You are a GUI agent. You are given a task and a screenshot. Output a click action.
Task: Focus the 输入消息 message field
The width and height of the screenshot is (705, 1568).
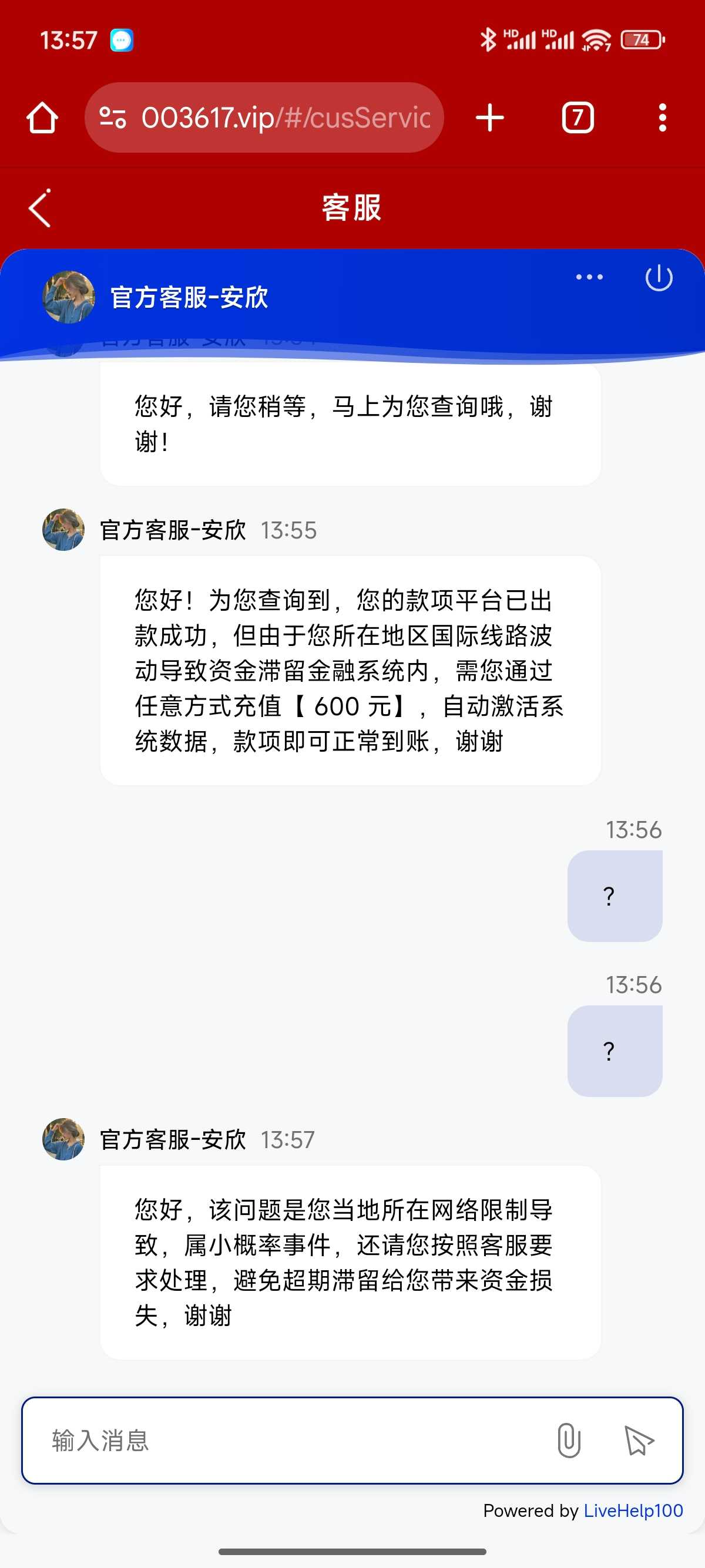[292, 1440]
